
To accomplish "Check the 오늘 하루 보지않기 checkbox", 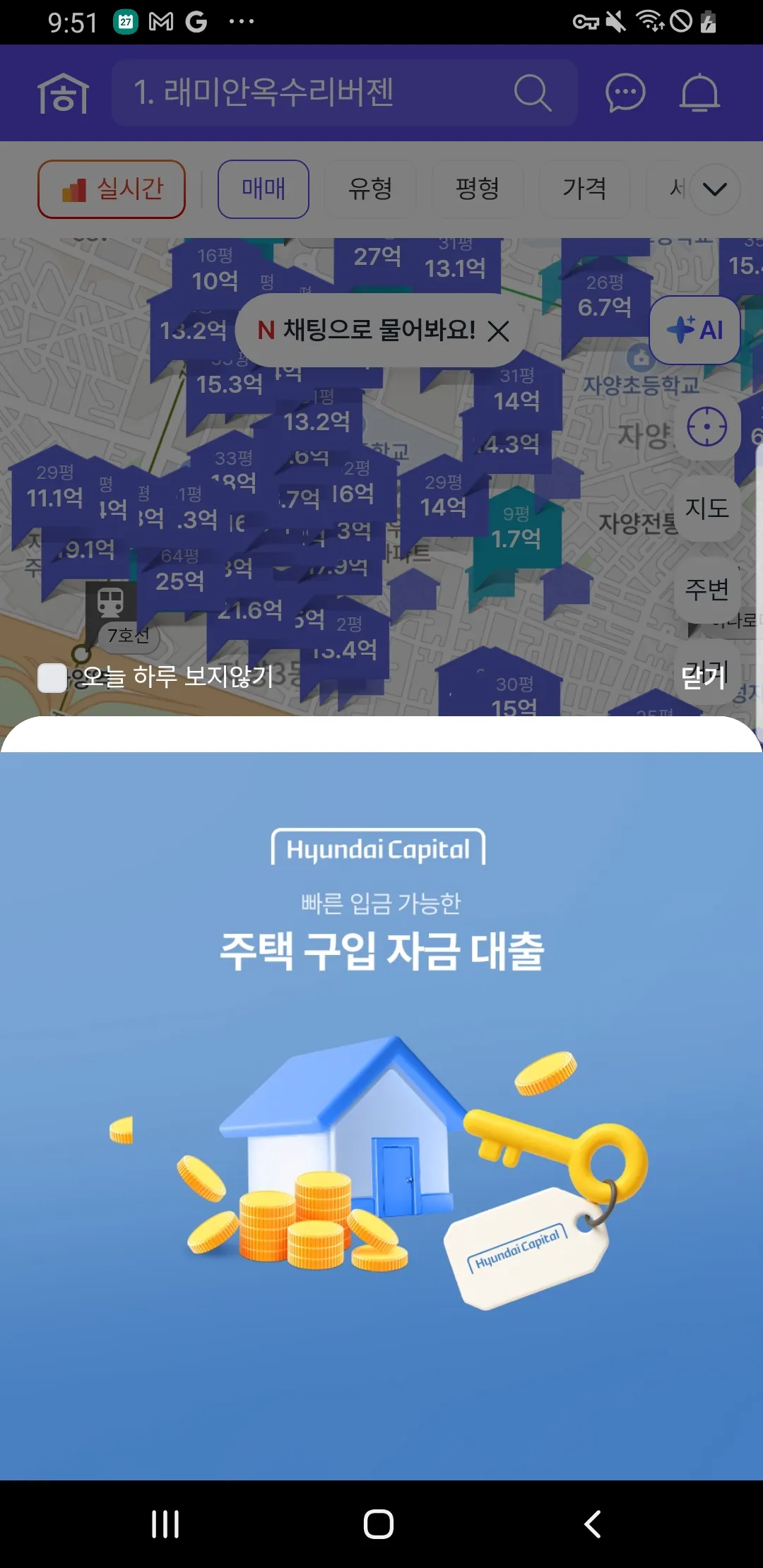I will coord(52,677).
